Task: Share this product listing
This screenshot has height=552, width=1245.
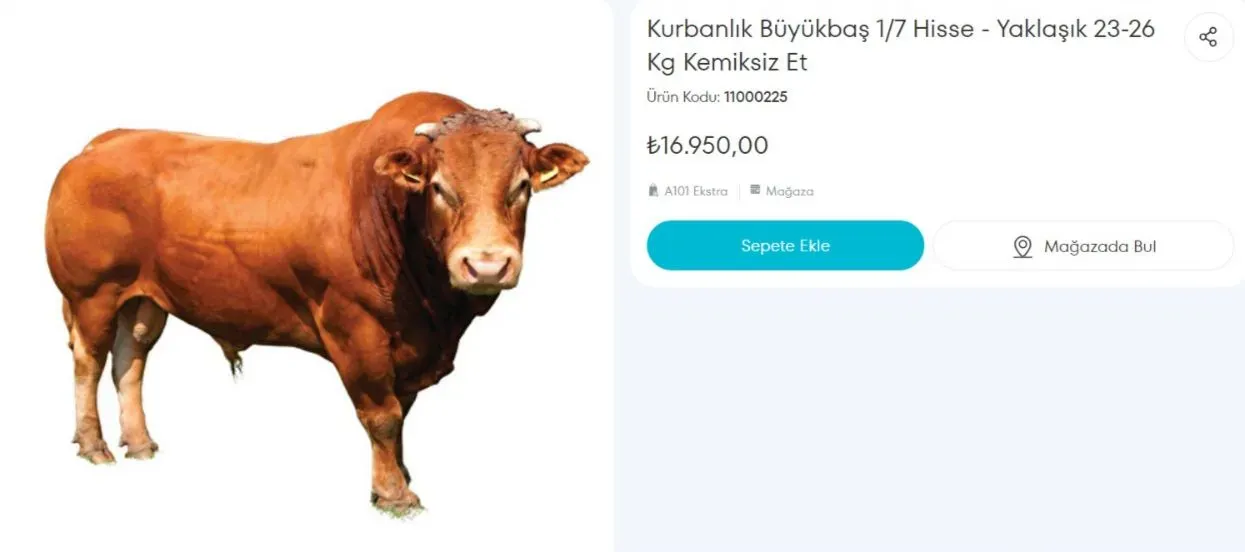Action: (x=1208, y=38)
